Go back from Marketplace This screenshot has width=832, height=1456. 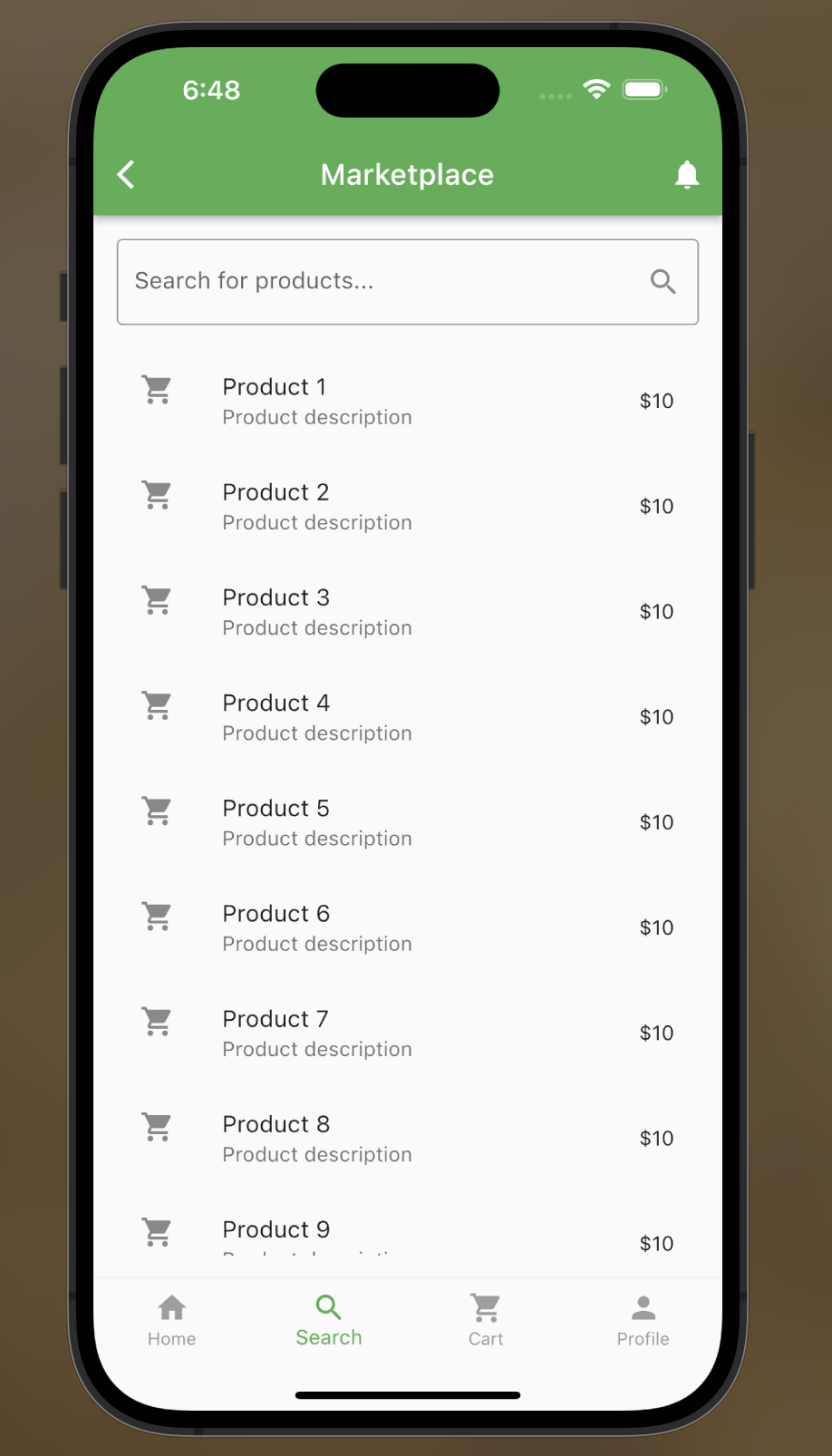click(127, 174)
